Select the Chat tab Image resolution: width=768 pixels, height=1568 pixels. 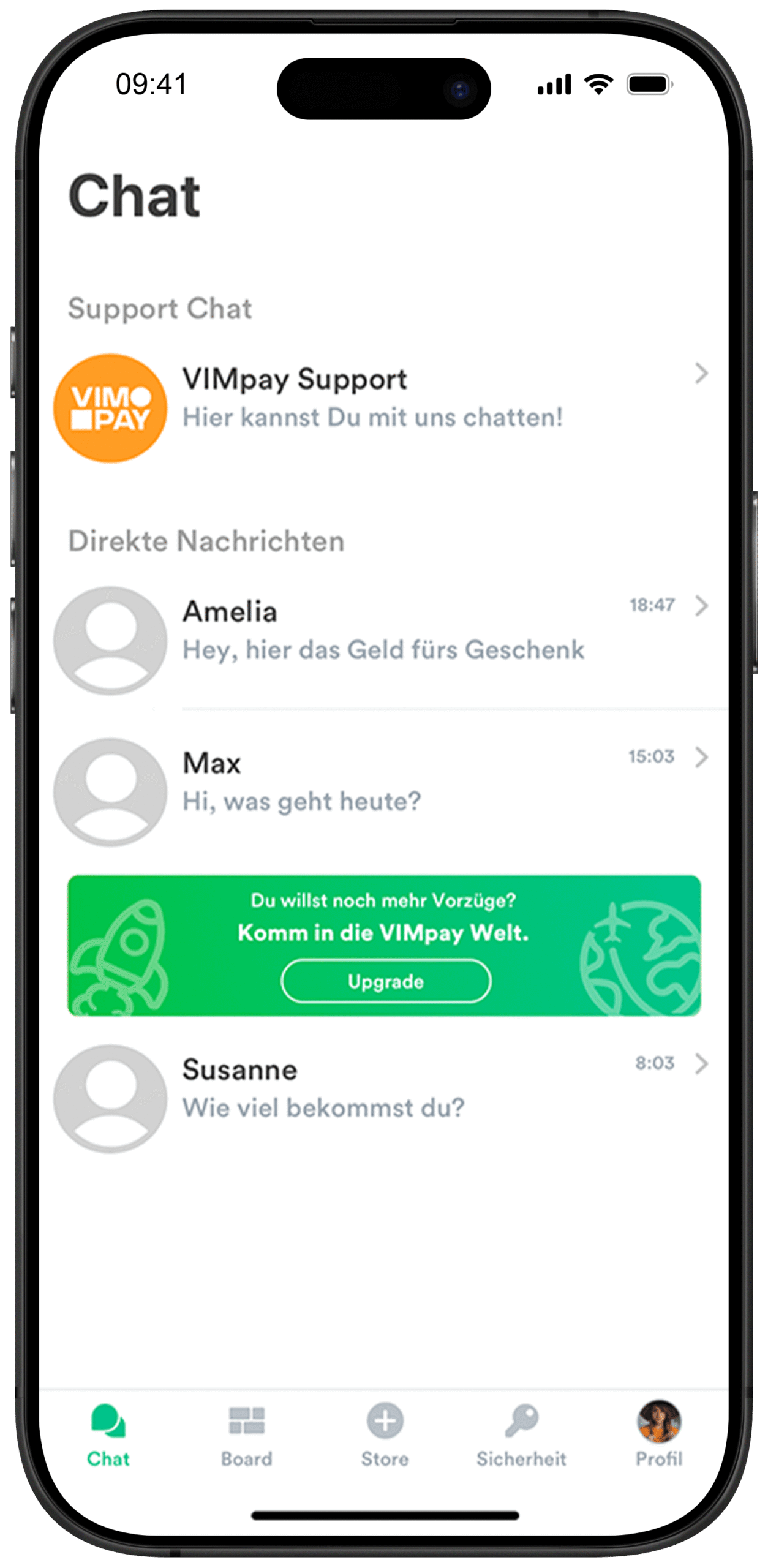(x=108, y=1434)
